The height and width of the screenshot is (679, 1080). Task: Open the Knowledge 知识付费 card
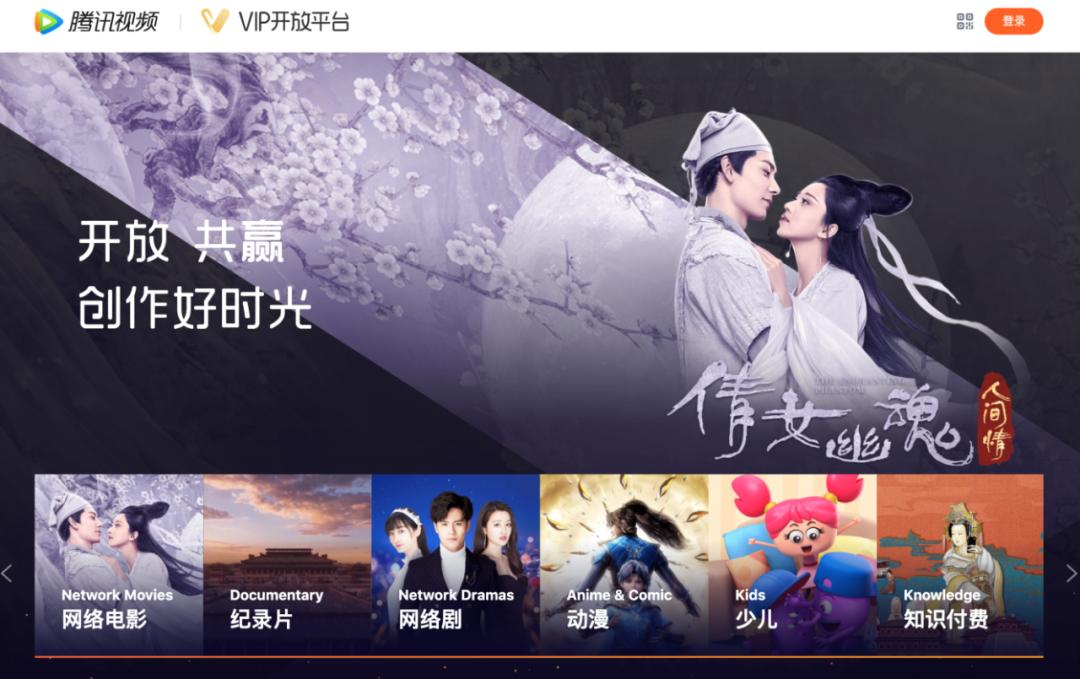click(x=960, y=565)
